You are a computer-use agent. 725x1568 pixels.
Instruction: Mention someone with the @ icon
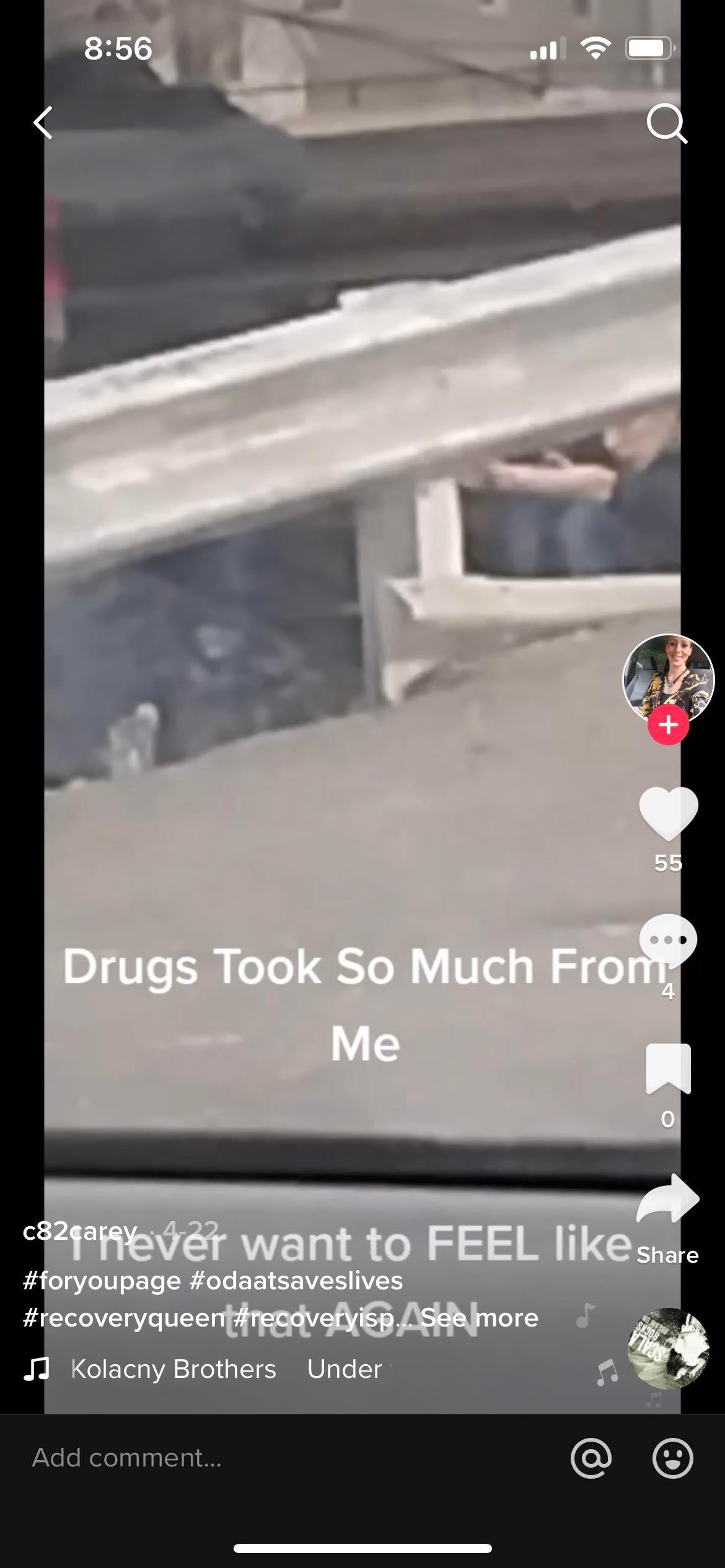click(x=591, y=1458)
